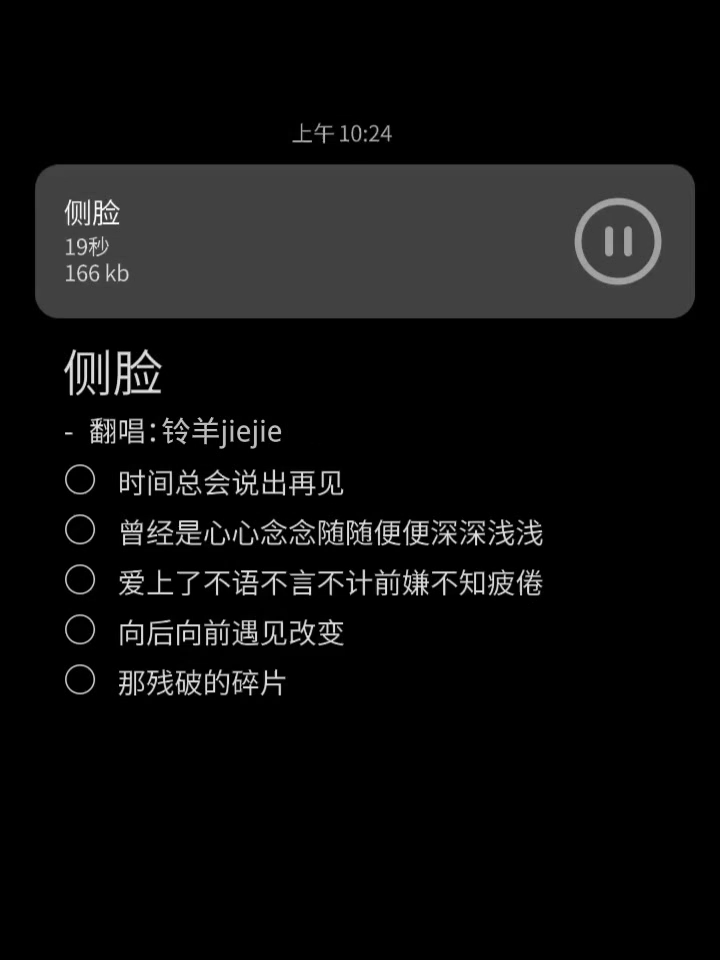Check the 向后向前遇见改变 item

pos(80,631)
